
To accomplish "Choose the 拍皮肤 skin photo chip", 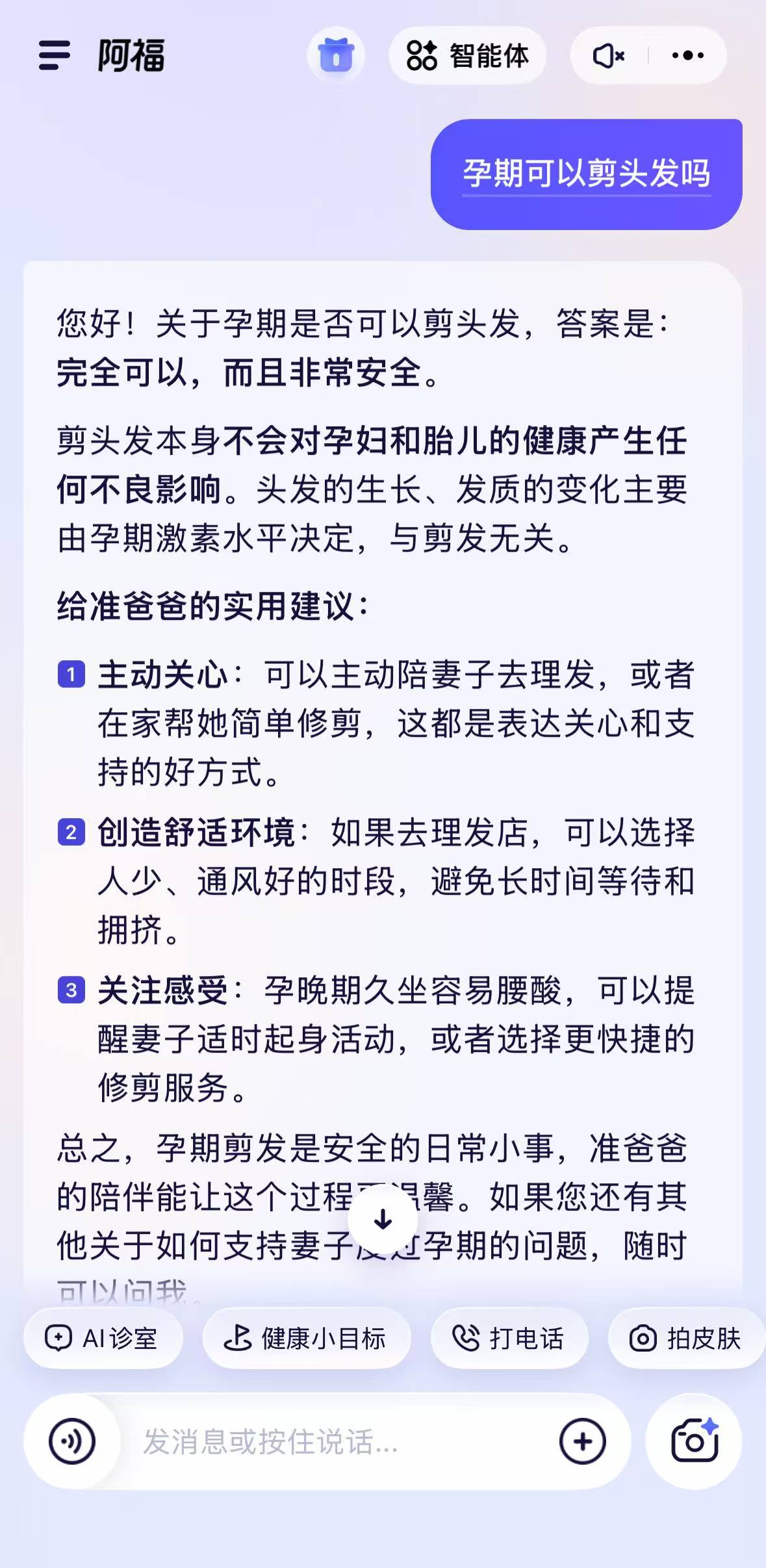I will 685,1339.
